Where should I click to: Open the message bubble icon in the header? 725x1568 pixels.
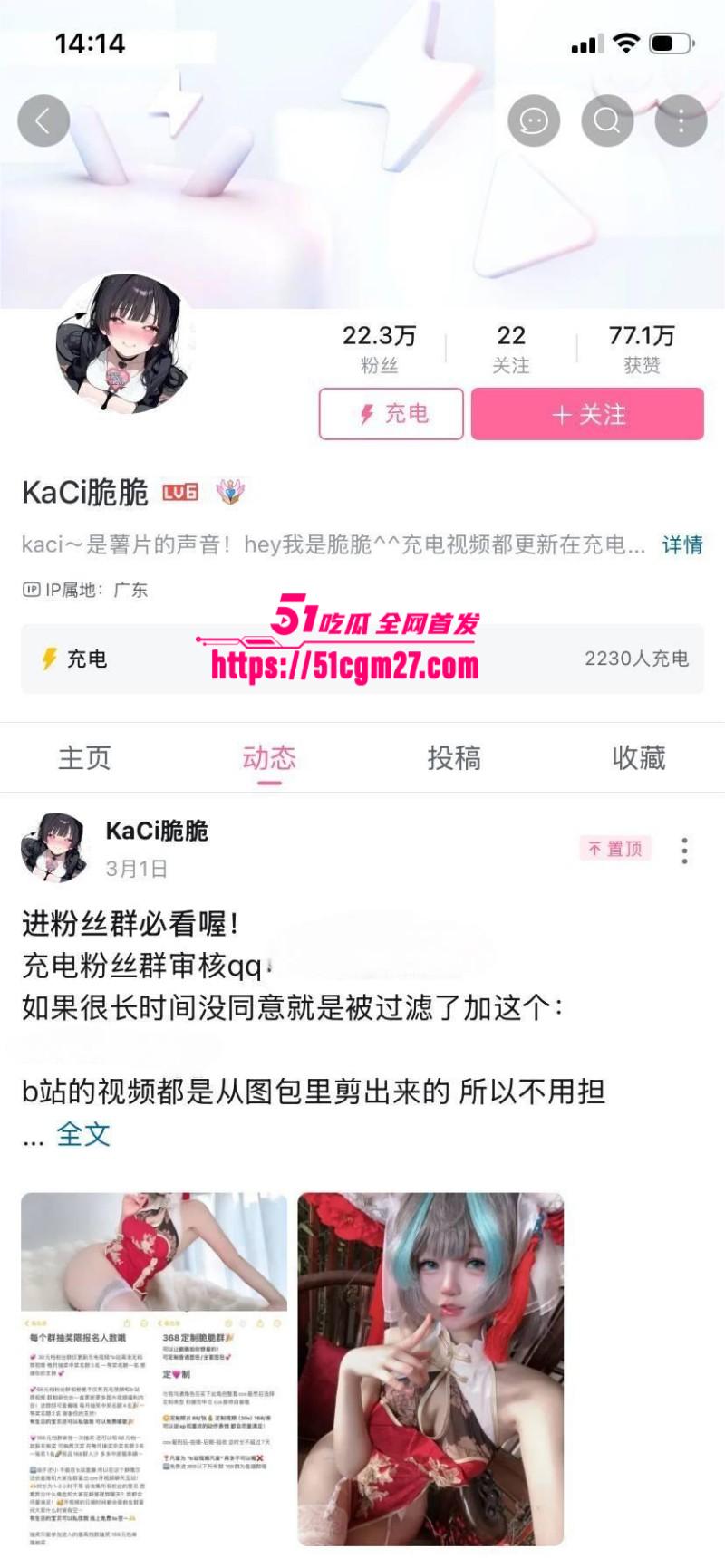534,120
